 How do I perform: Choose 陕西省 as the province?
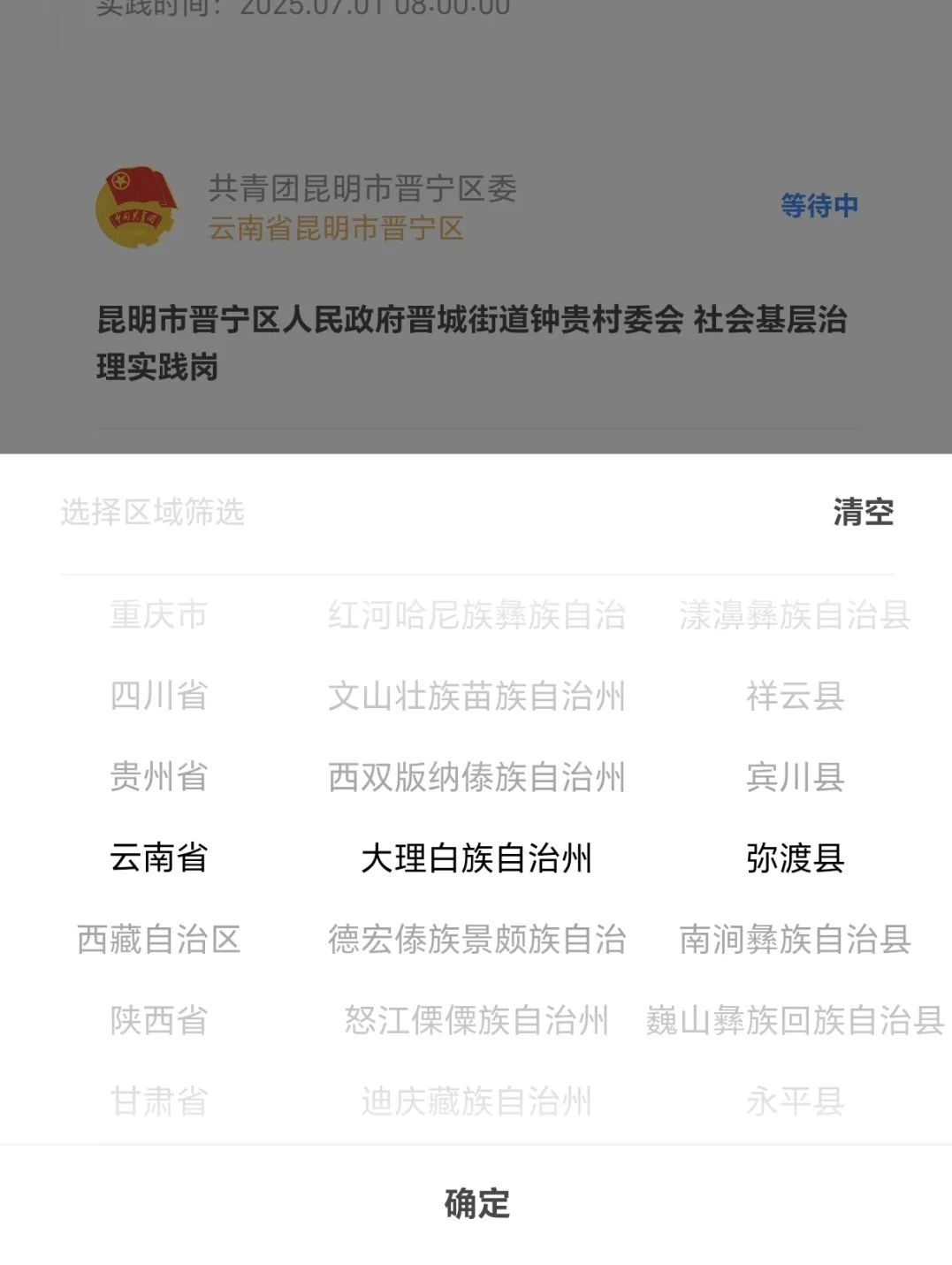pos(159,1020)
